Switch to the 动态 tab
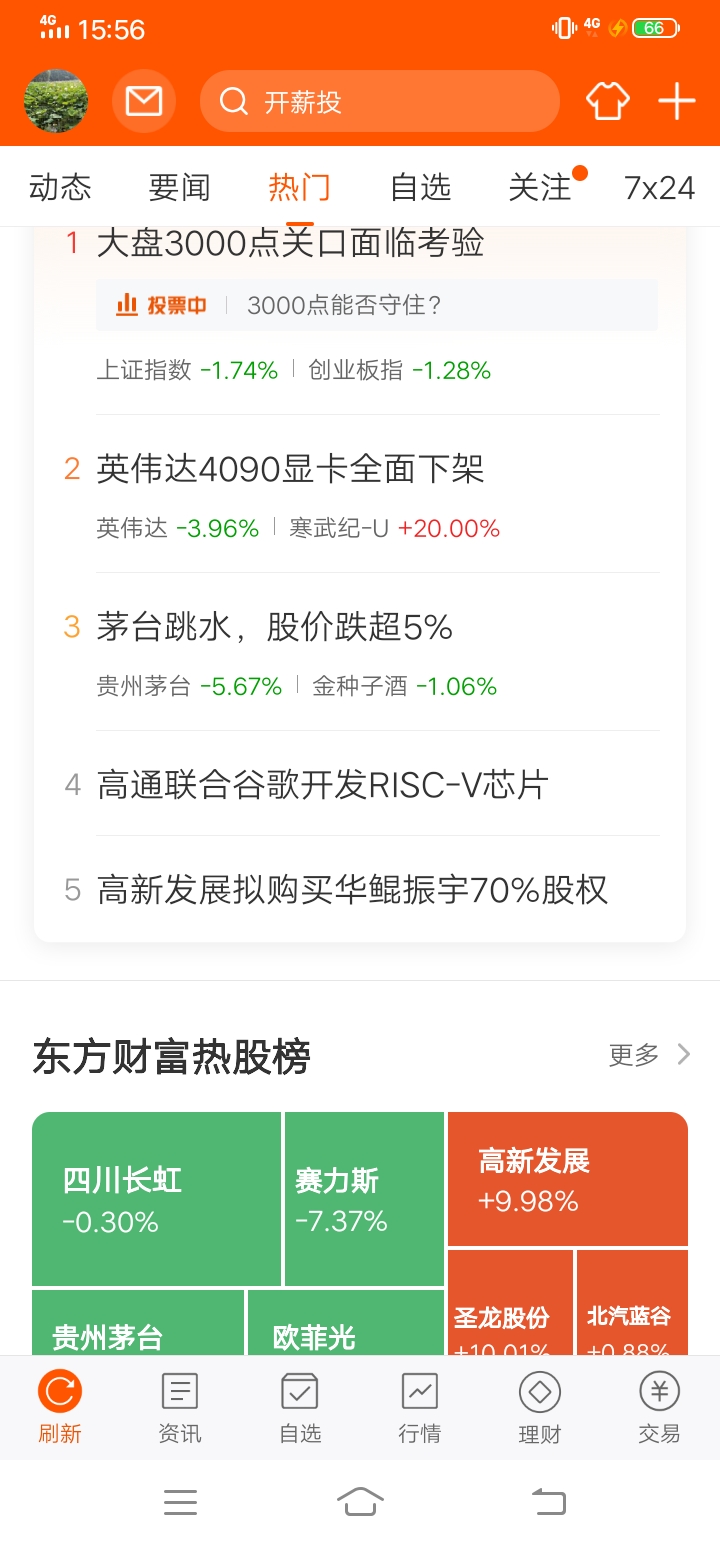The height and width of the screenshot is (1544, 720). 60,187
